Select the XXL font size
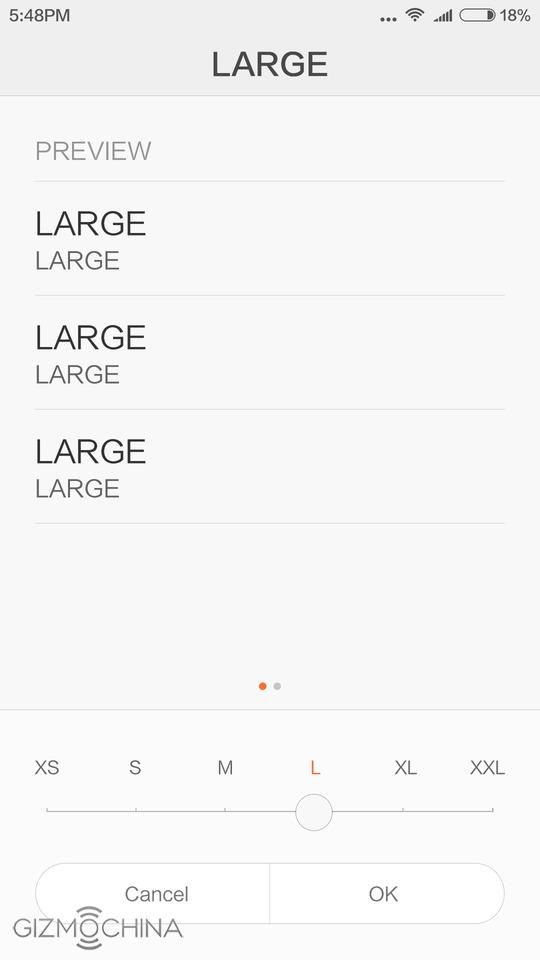 point(487,767)
